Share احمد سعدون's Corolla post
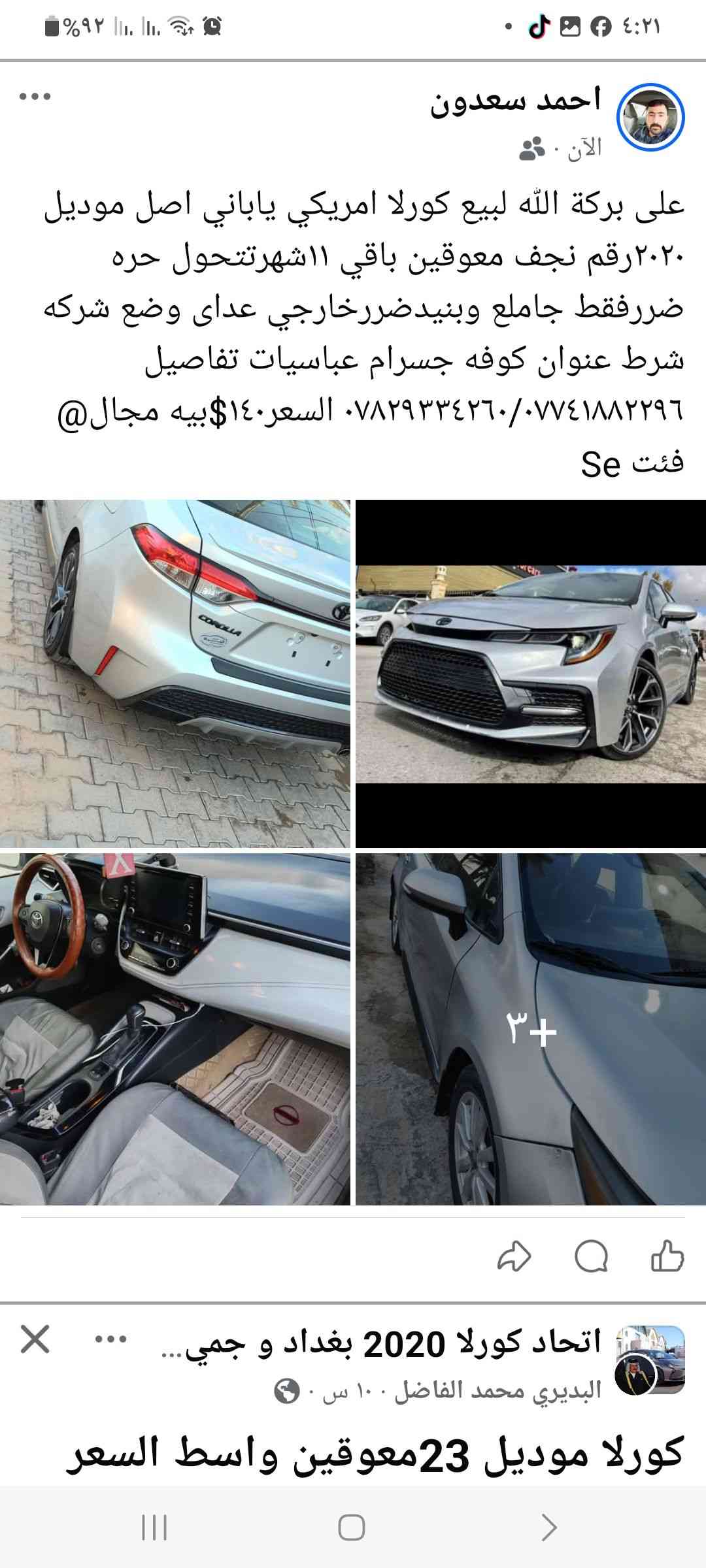Image resolution: width=706 pixels, height=1568 pixels. pos(514,1256)
